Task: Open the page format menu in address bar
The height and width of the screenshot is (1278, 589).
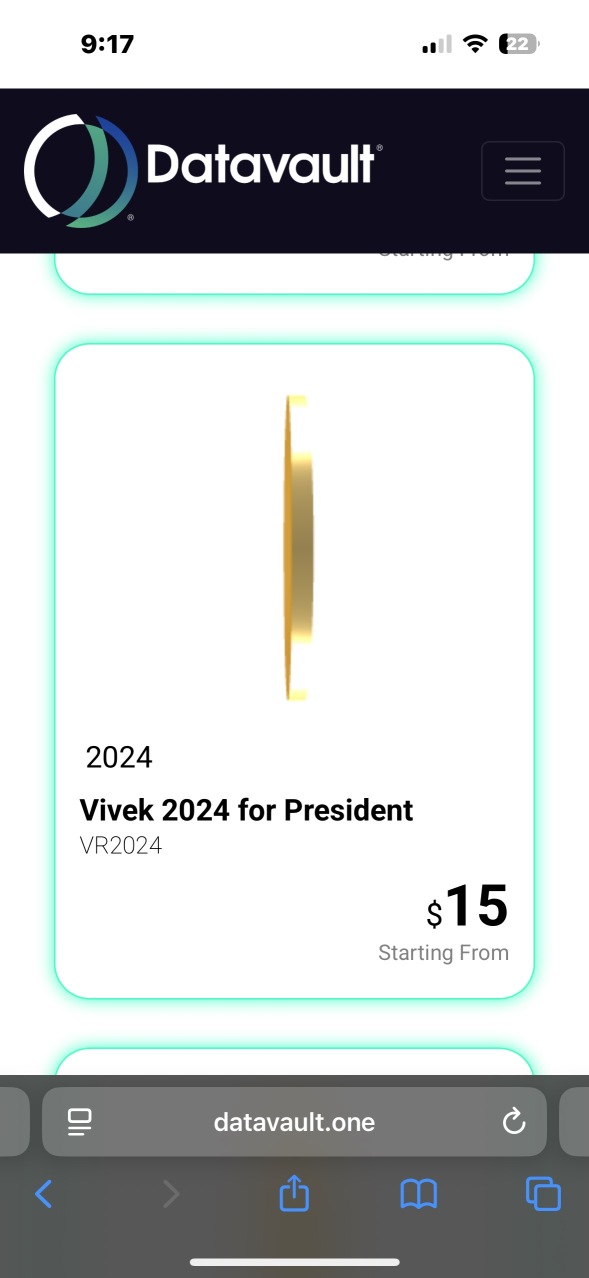Action: [x=80, y=1122]
